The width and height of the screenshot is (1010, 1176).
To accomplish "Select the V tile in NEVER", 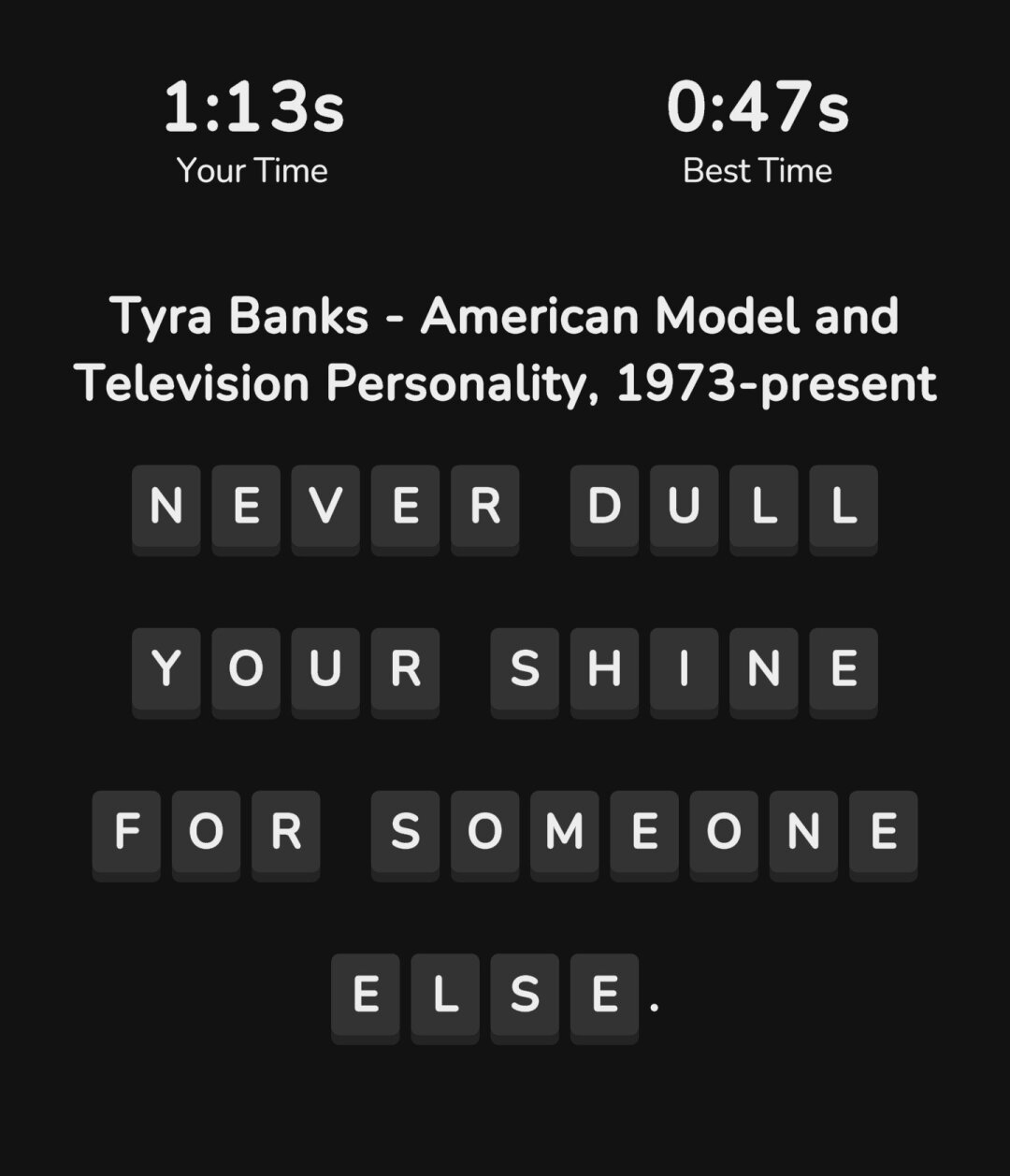I will pyautogui.click(x=325, y=508).
